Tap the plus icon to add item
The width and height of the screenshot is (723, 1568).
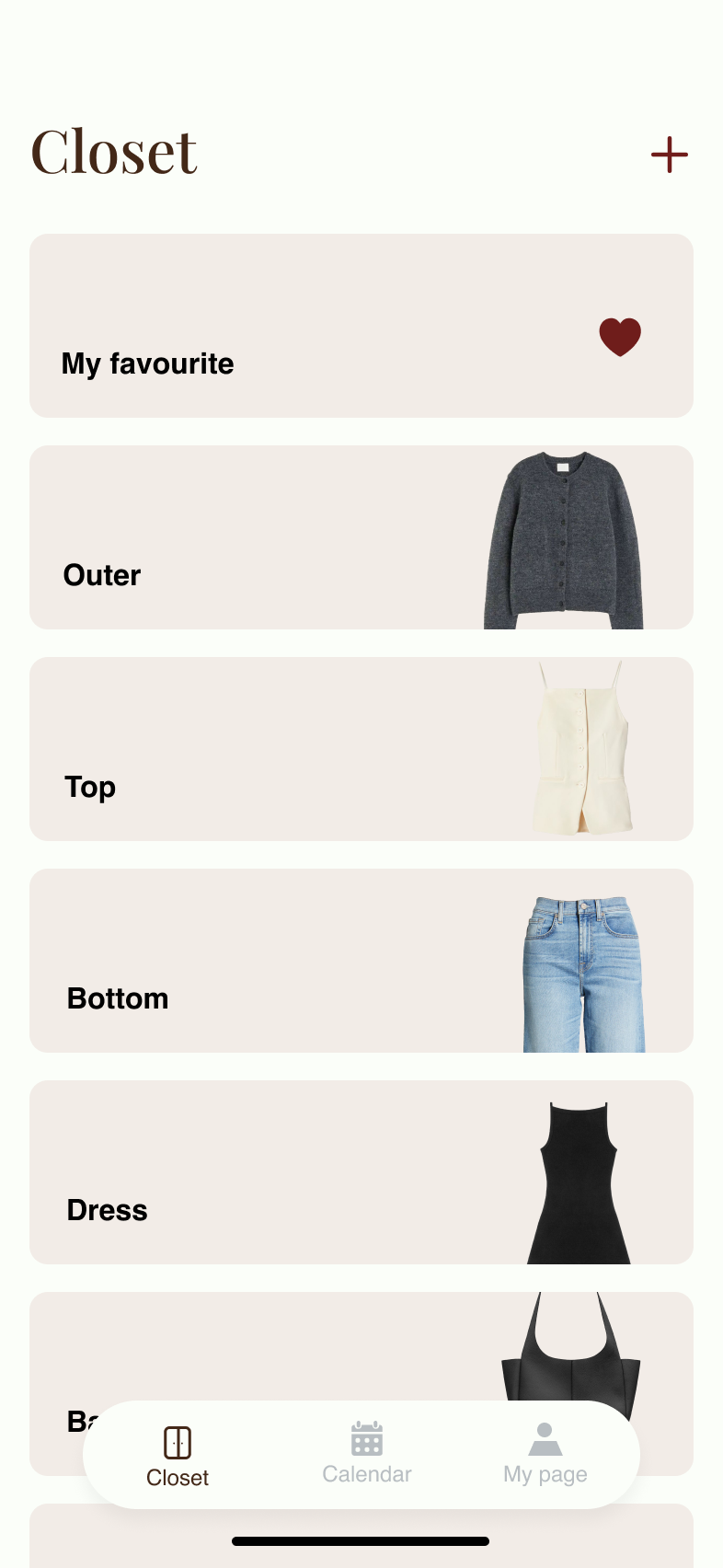pyautogui.click(x=669, y=155)
